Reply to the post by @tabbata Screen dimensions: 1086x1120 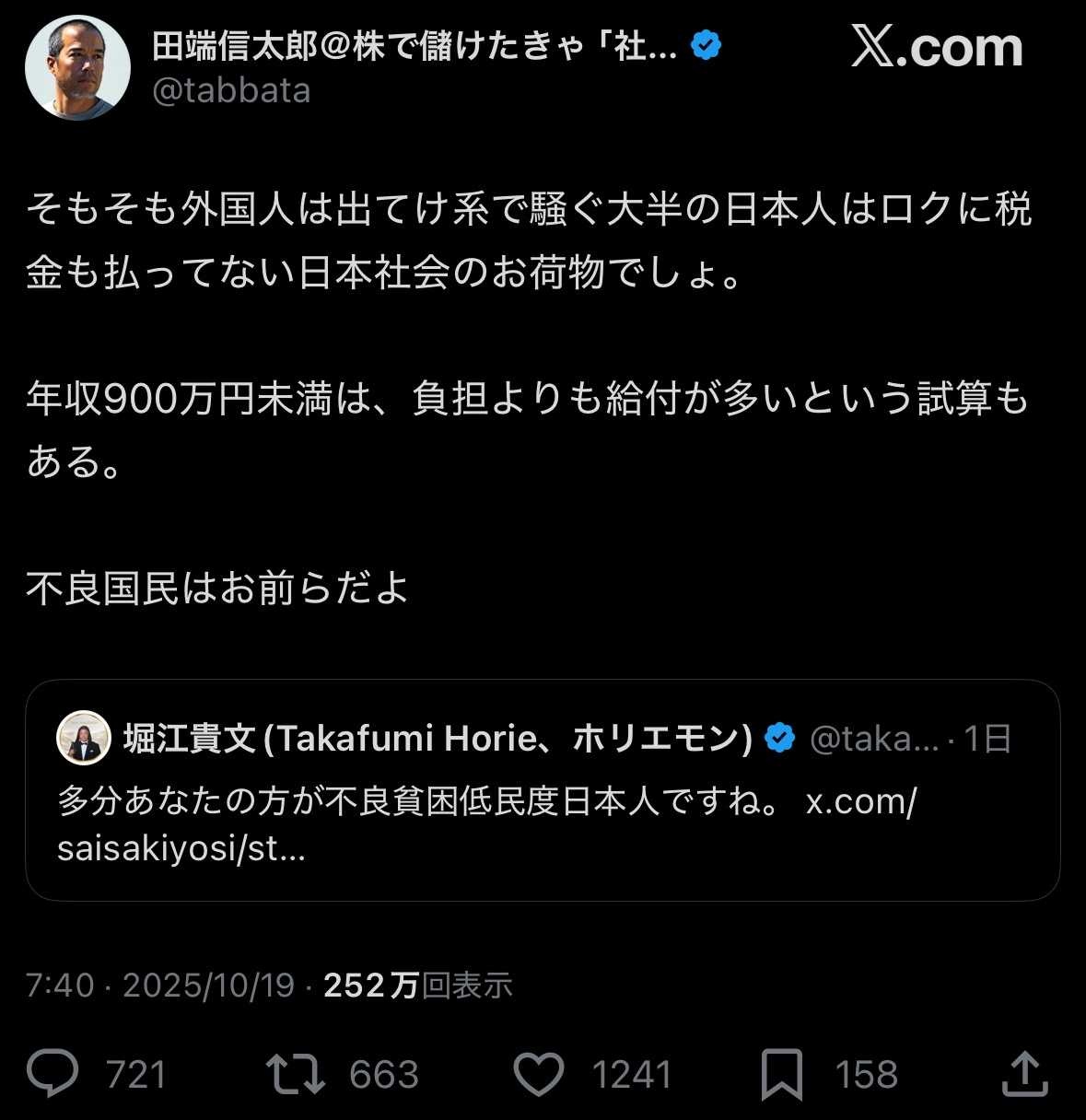pos(53,1074)
